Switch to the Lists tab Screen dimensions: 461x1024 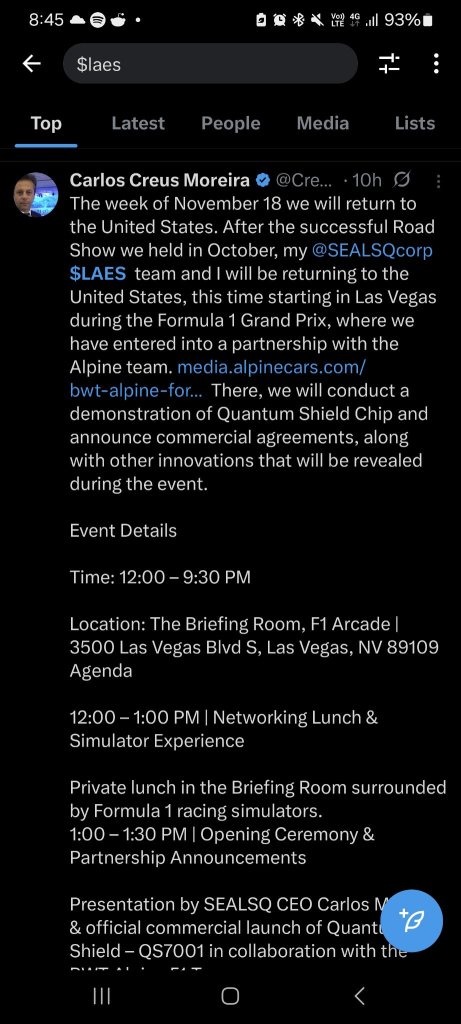[415, 123]
